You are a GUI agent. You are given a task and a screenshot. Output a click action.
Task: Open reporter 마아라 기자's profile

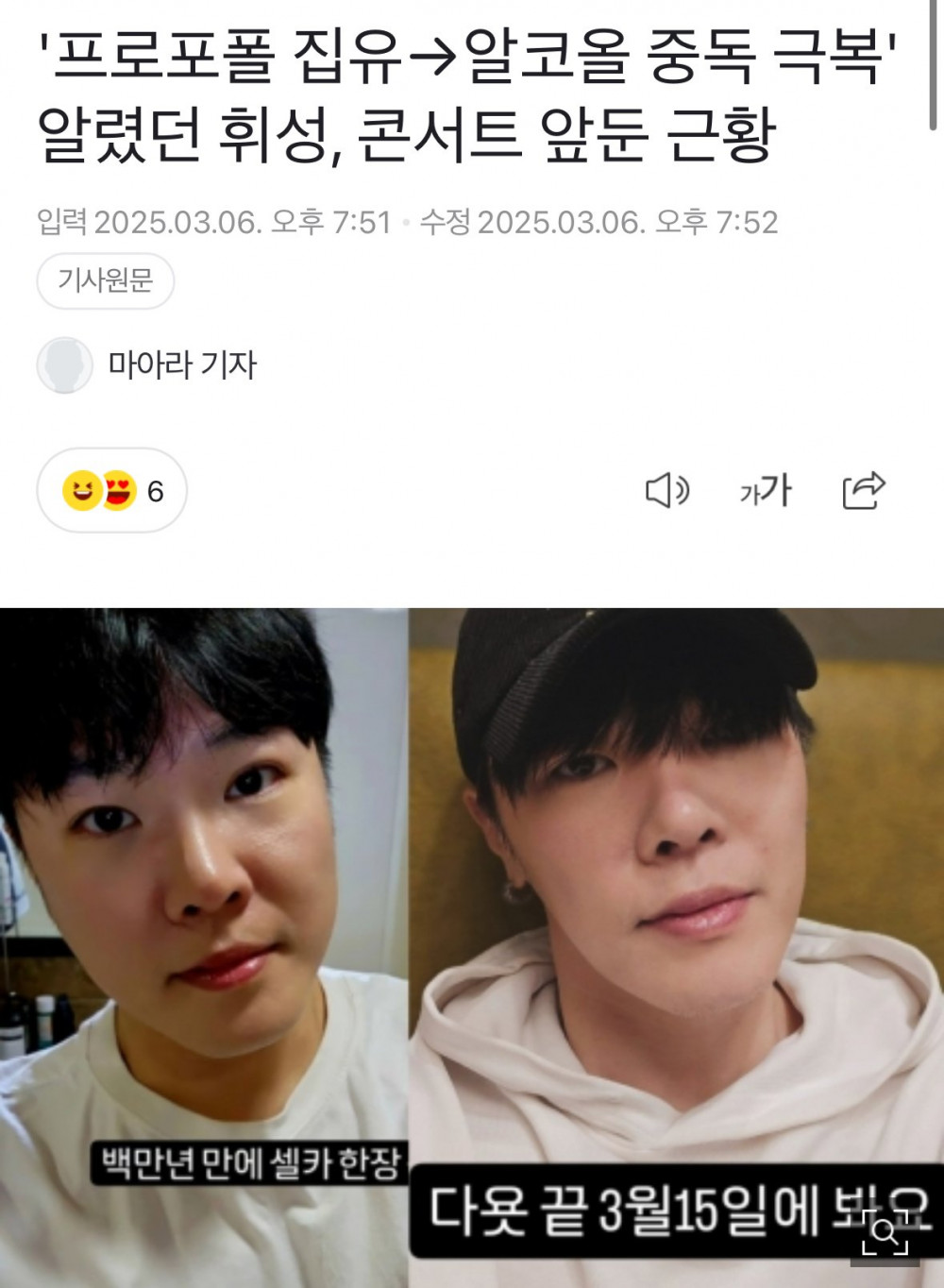(180, 364)
